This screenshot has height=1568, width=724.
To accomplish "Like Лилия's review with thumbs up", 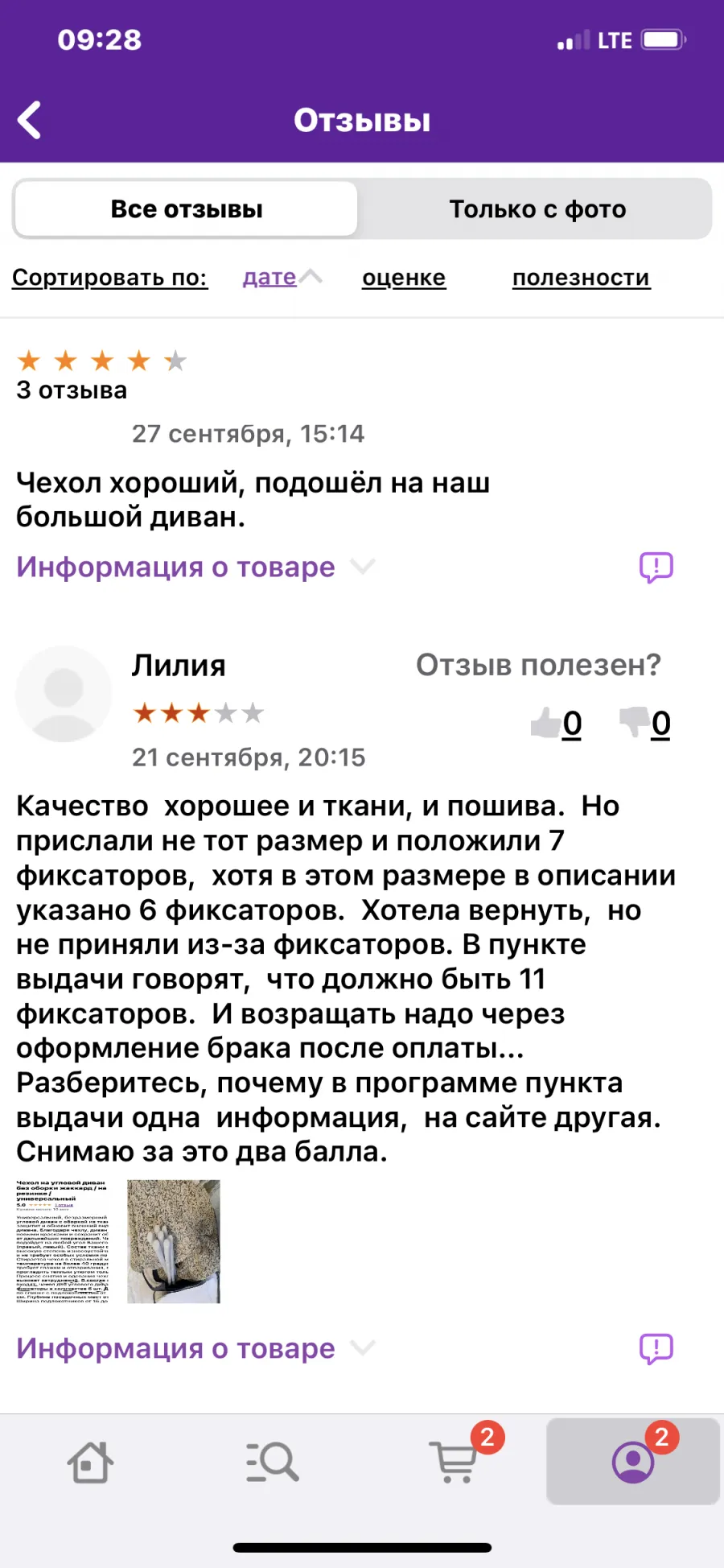I will click(556, 723).
